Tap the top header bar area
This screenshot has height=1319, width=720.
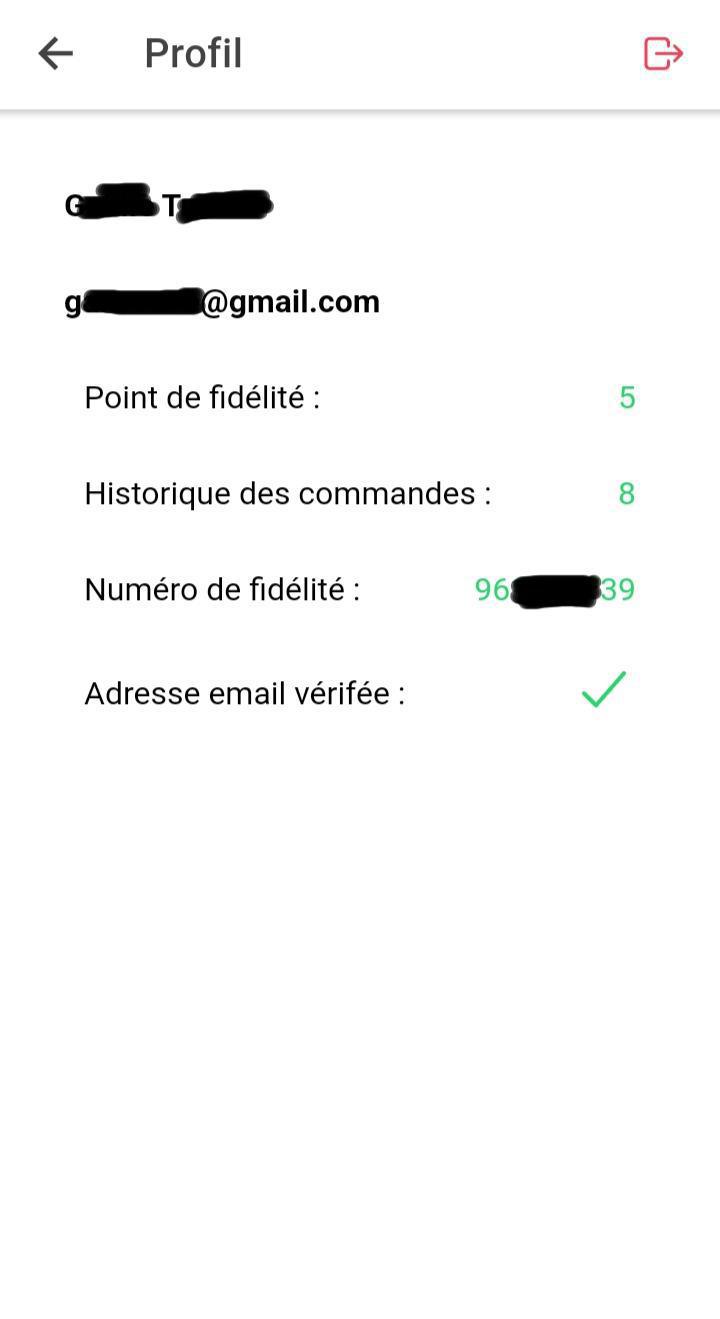360,54
